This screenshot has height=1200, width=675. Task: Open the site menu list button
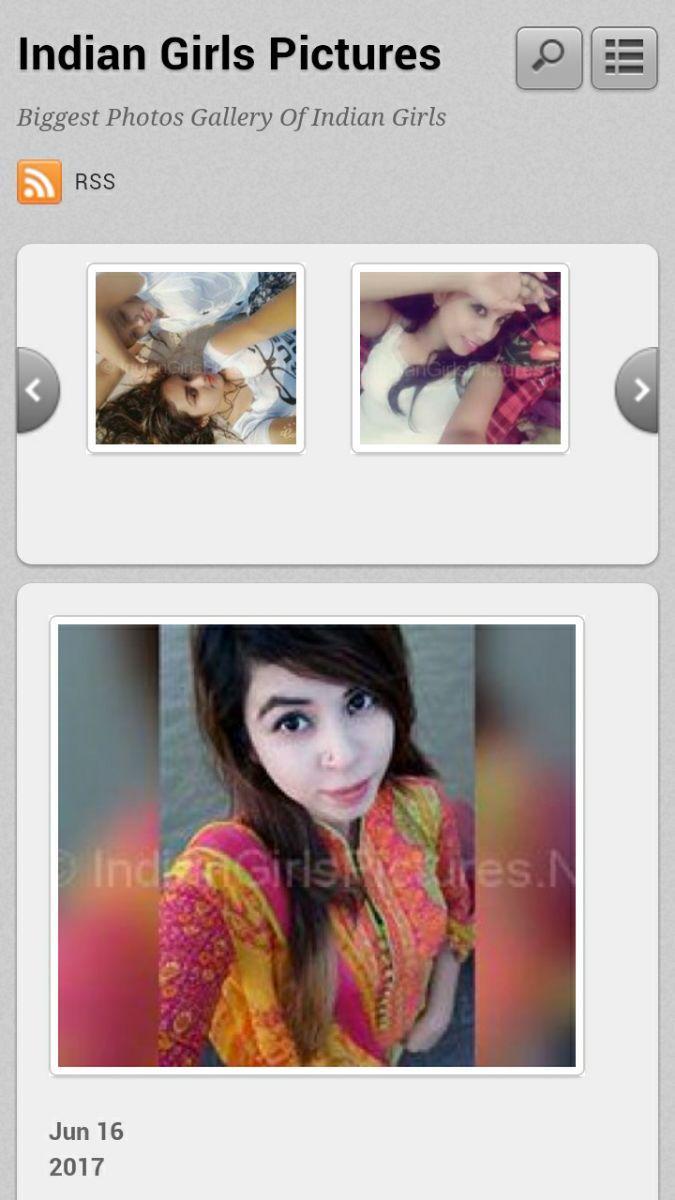pyautogui.click(x=624, y=58)
